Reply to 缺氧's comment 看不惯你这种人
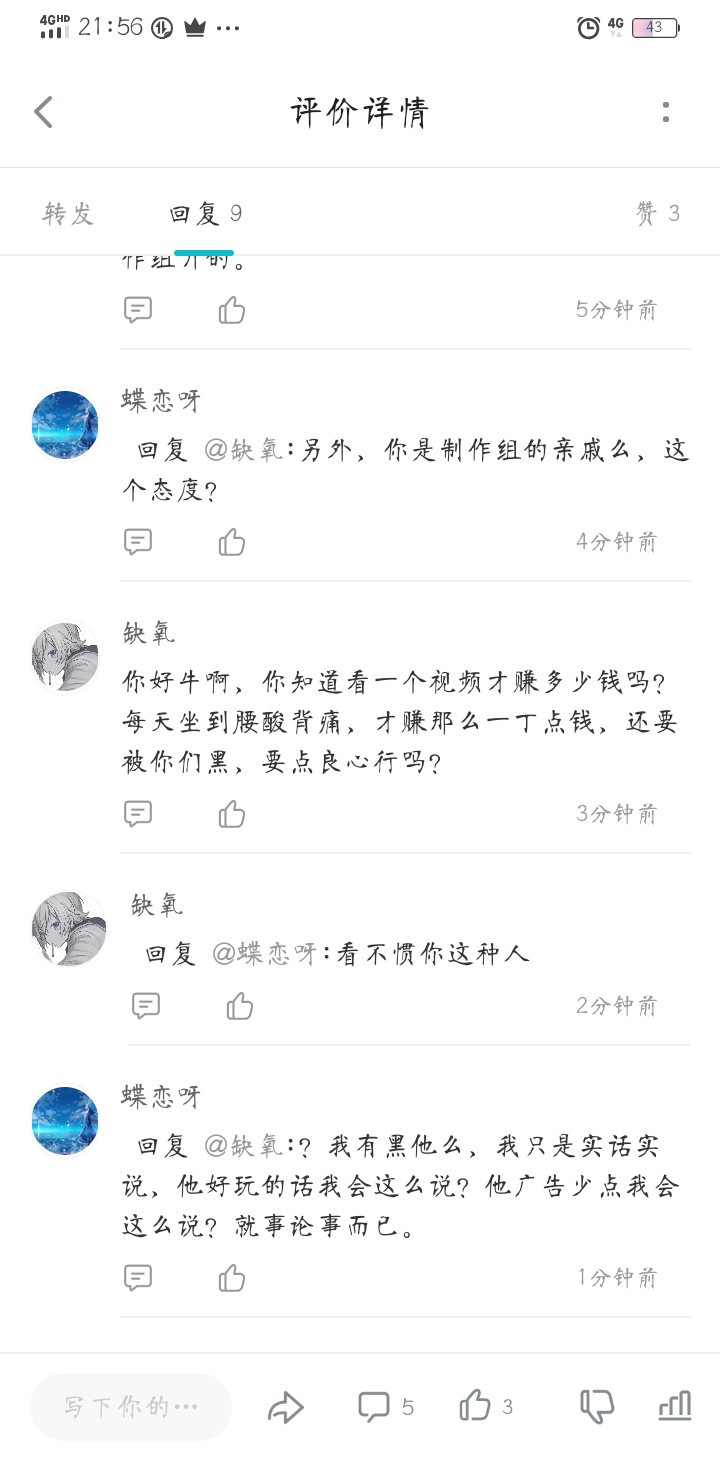The height and width of the screenshot is (1460, 720). [146, 1006]
